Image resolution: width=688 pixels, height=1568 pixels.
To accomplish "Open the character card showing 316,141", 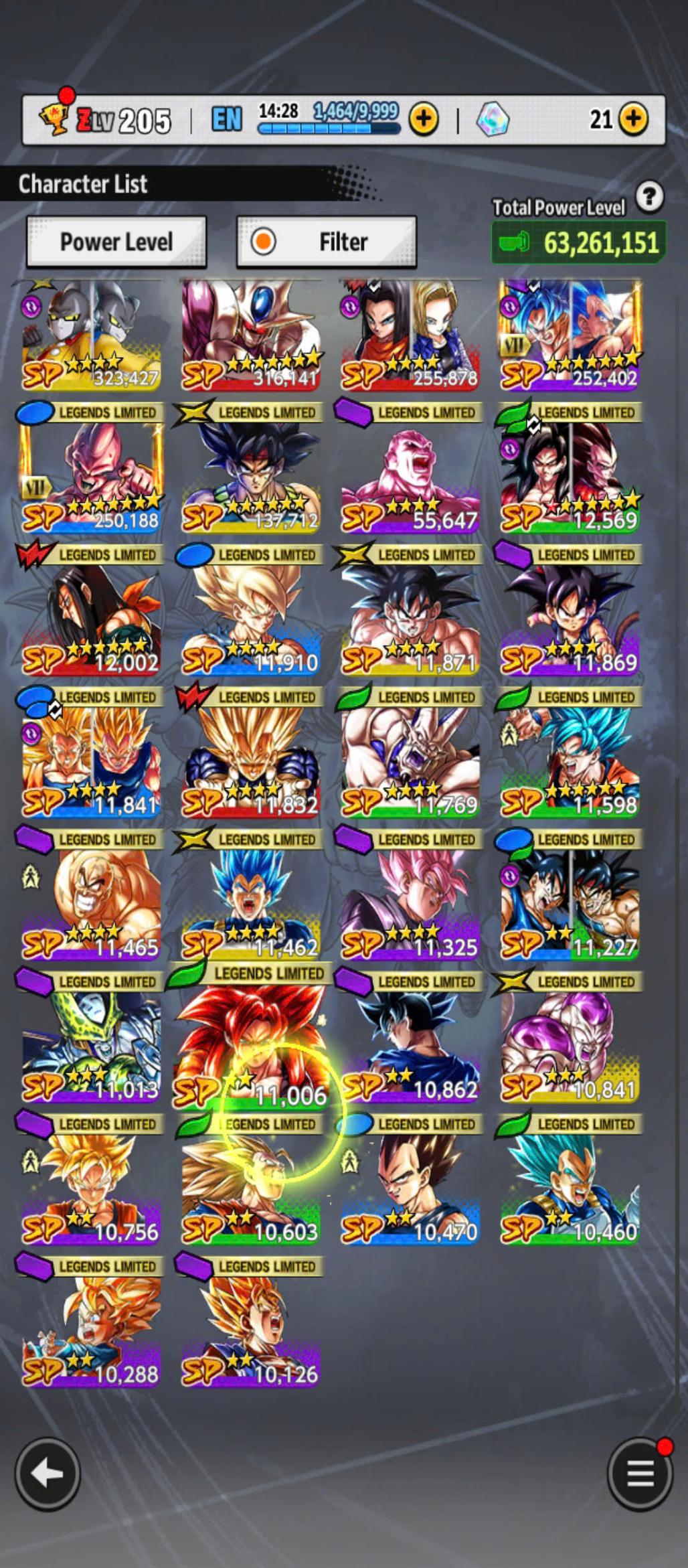I will coord(251,335).
